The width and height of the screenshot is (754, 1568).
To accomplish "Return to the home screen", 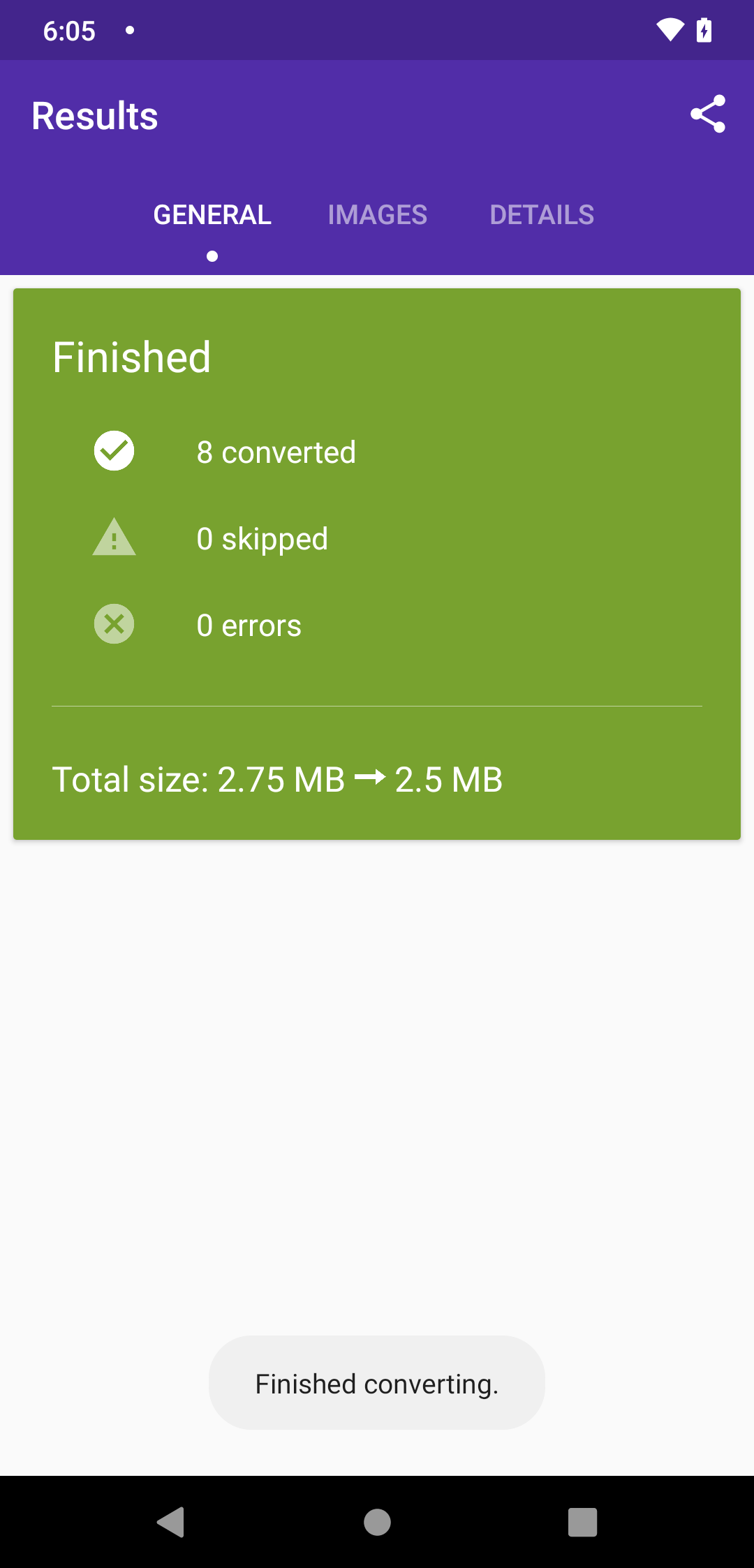I will [377, 1522].
